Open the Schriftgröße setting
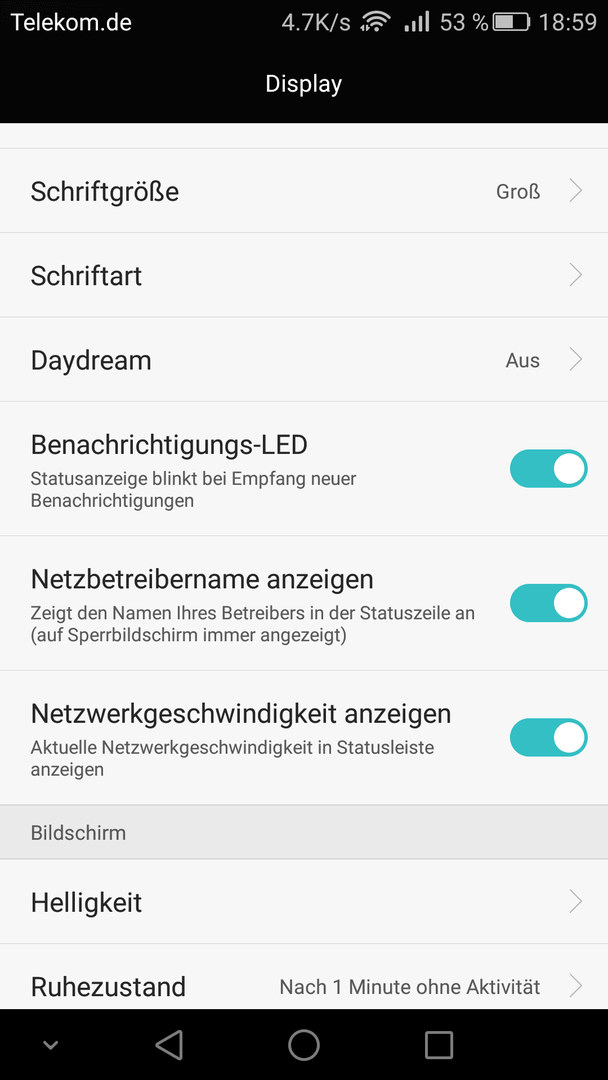The image size is (608, 1080). 304,191
